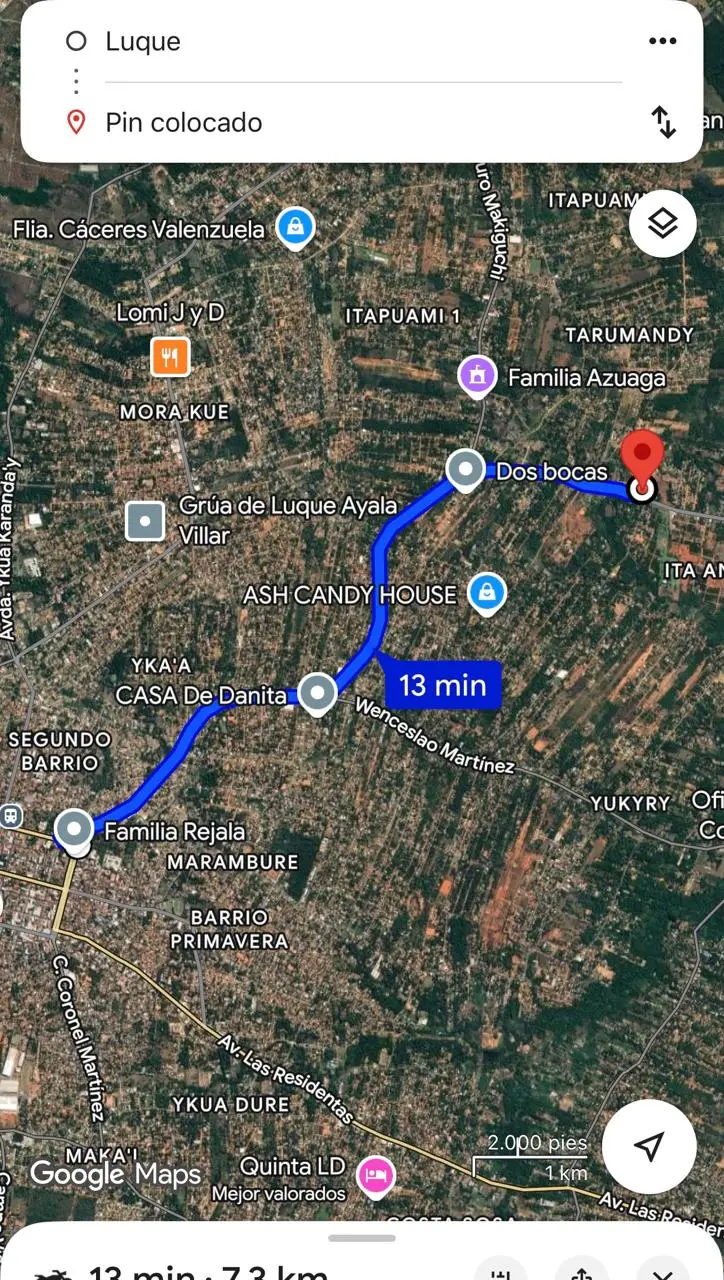Open the route options overflow menu
Screen dimensions: 724x1280
(662, 41)
